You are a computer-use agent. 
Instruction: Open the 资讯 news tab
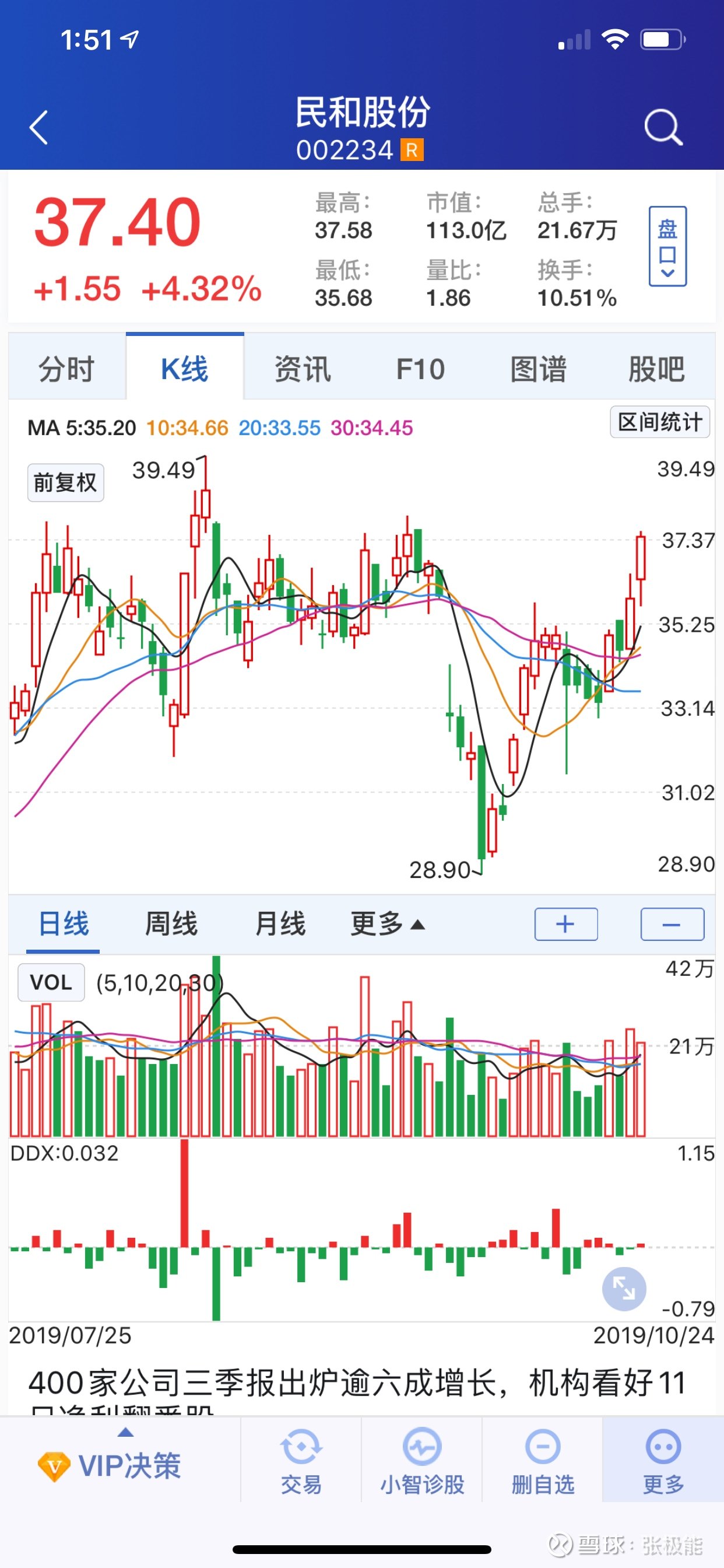coord(303,369)
